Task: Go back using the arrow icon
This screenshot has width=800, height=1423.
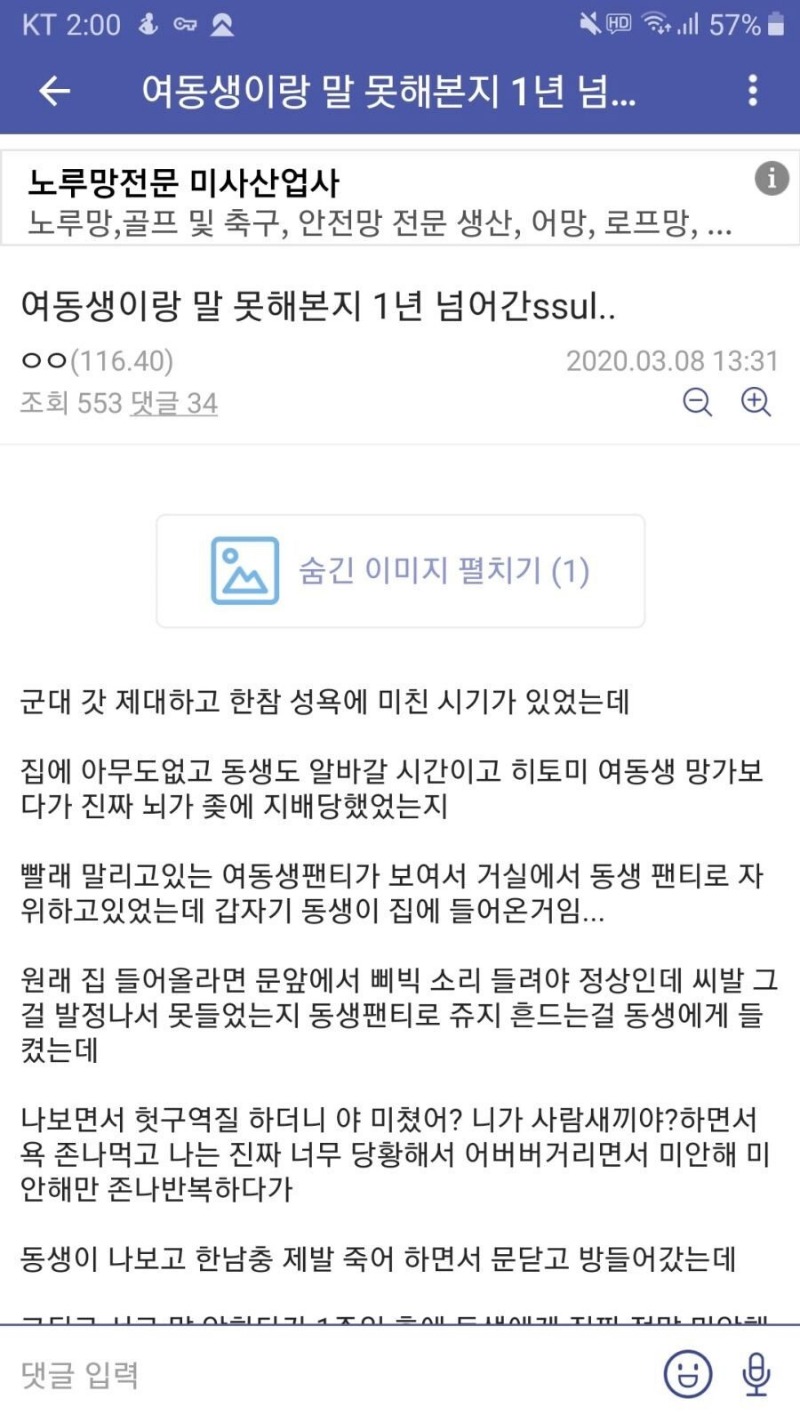Action: tap(55, 92)
